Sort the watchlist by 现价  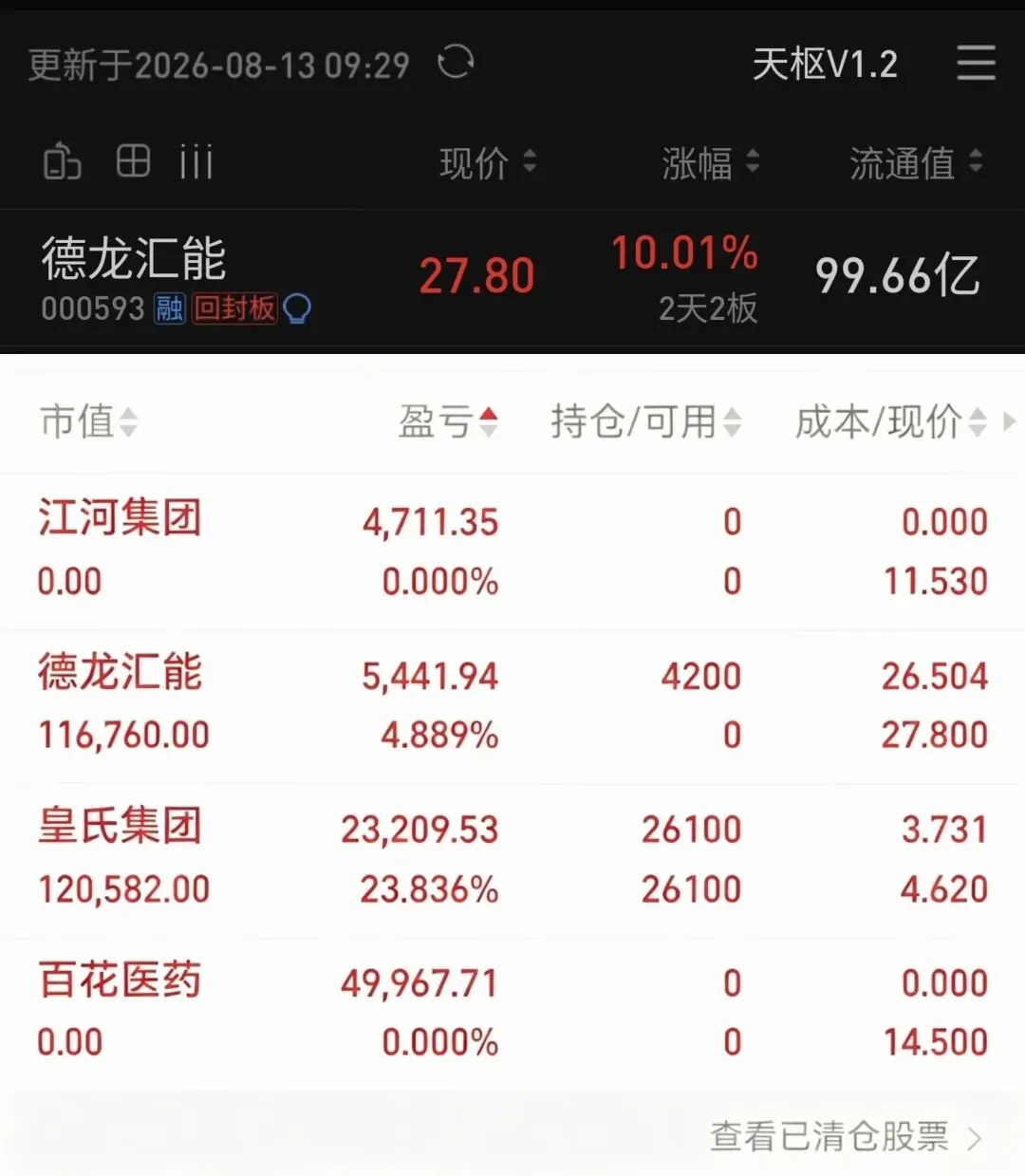tap(488, 163)
